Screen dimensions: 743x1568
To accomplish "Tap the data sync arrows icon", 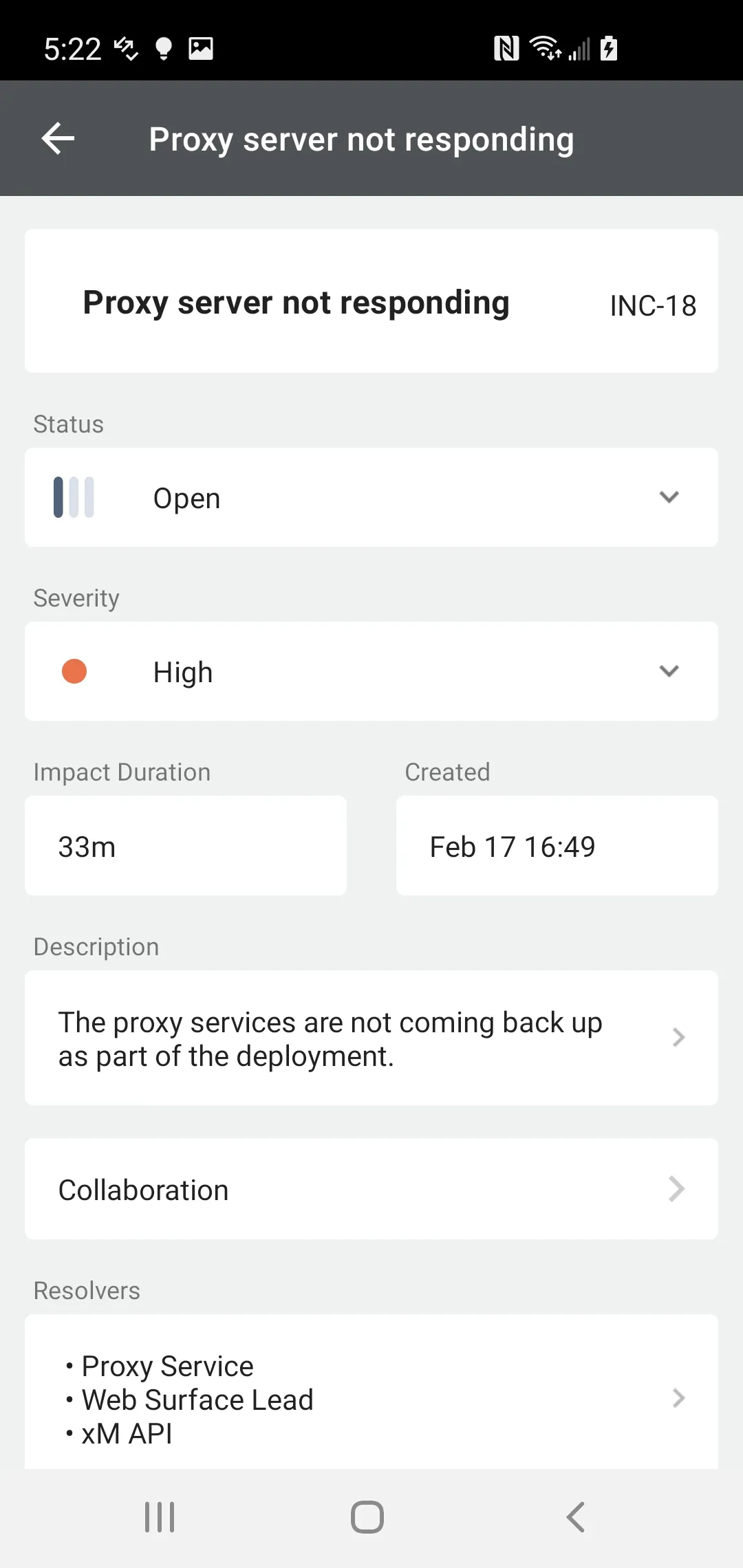I will 125,48.
